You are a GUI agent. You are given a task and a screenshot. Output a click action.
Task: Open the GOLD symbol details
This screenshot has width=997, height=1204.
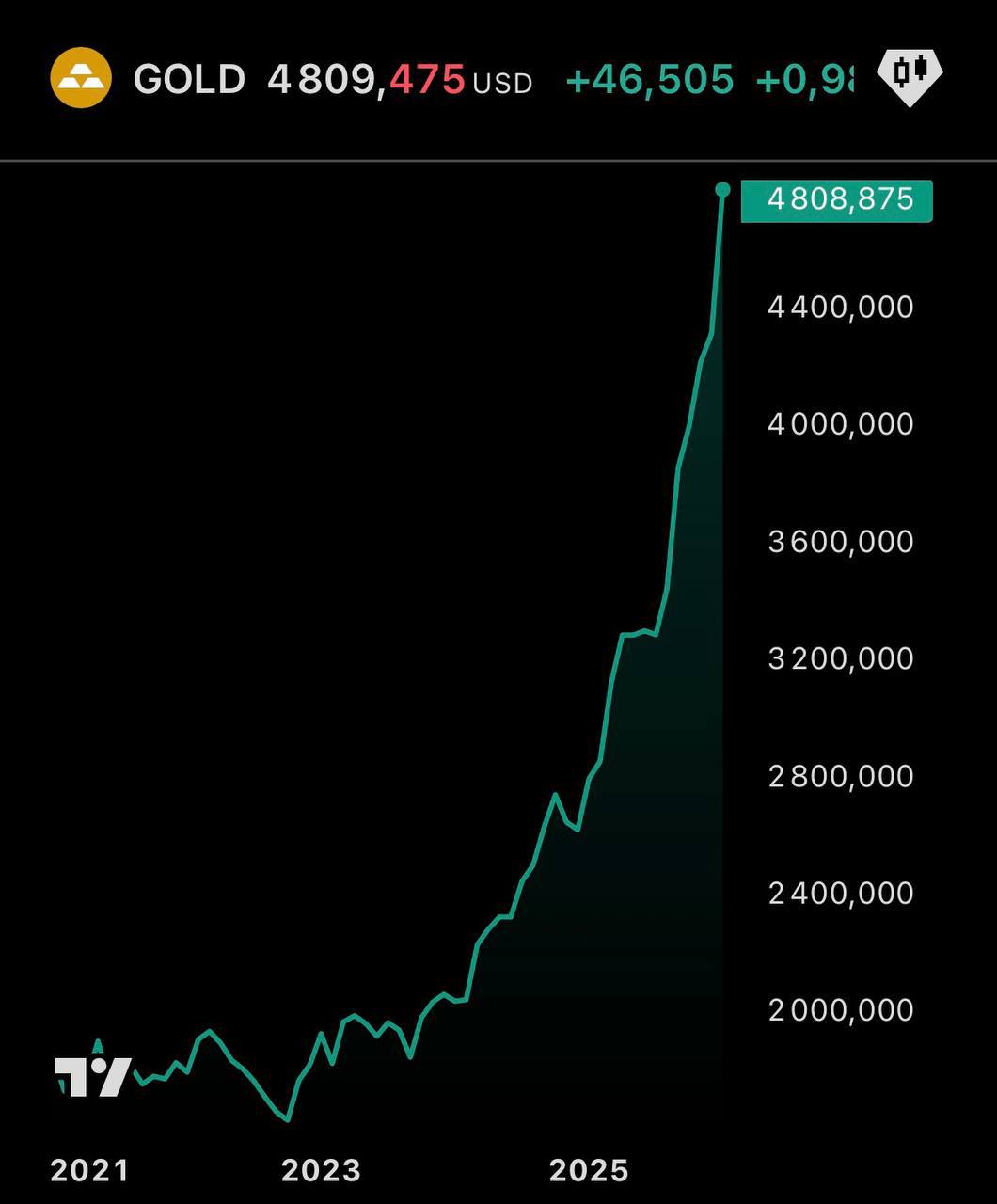pos(188,79)
